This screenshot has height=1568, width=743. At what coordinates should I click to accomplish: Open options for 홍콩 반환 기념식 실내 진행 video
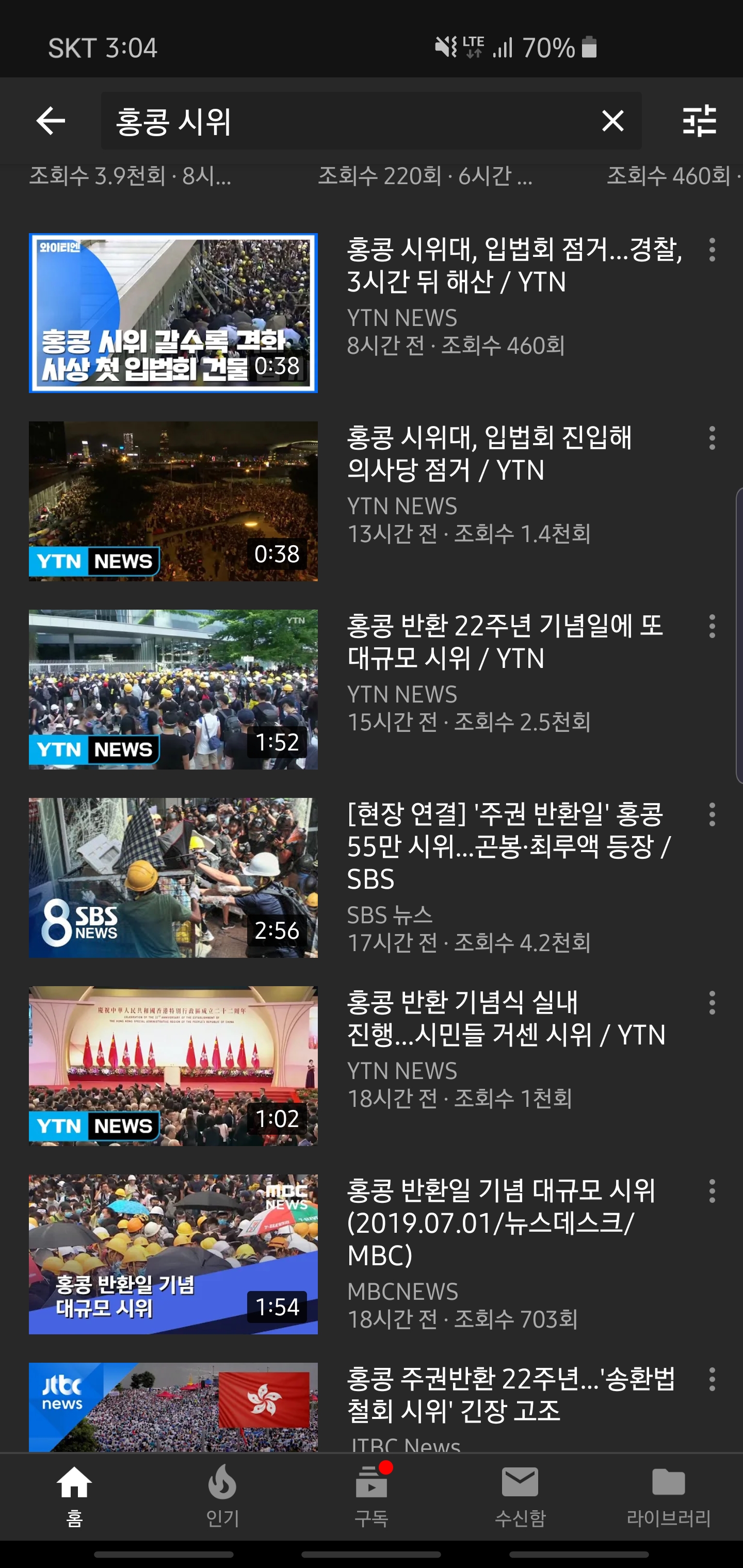pos(712,1003)
